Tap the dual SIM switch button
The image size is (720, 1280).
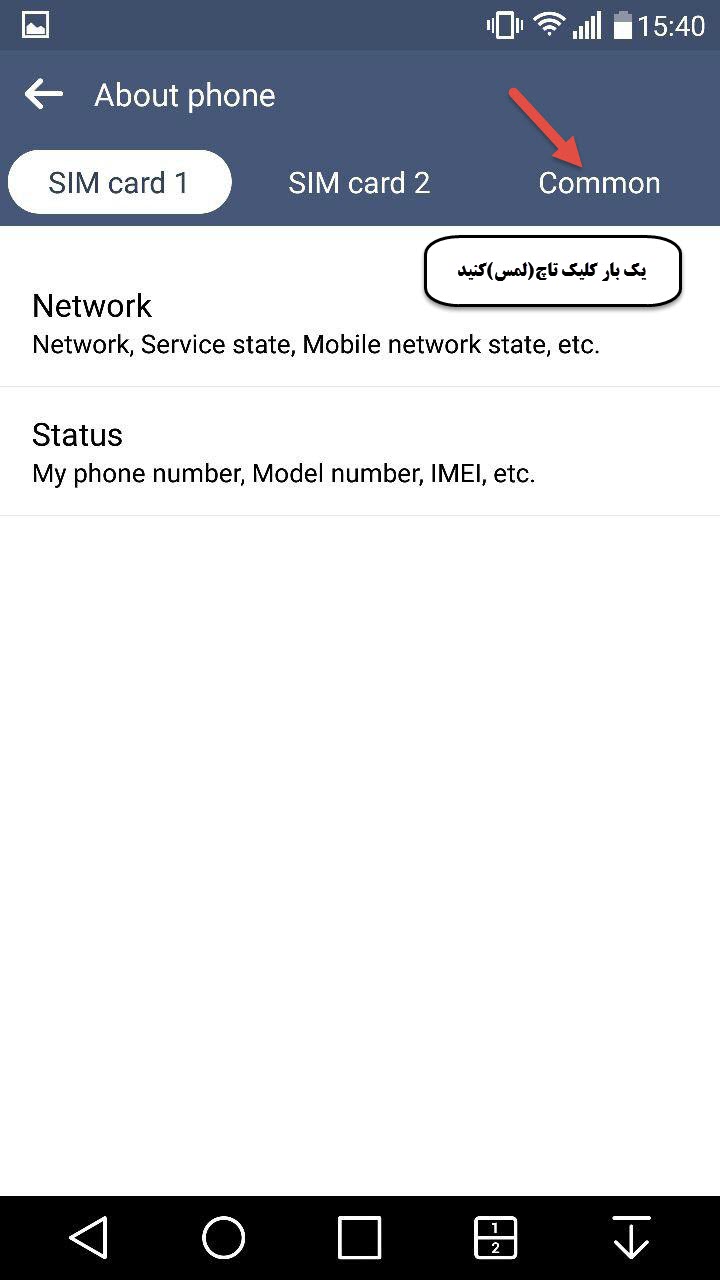495,1238
